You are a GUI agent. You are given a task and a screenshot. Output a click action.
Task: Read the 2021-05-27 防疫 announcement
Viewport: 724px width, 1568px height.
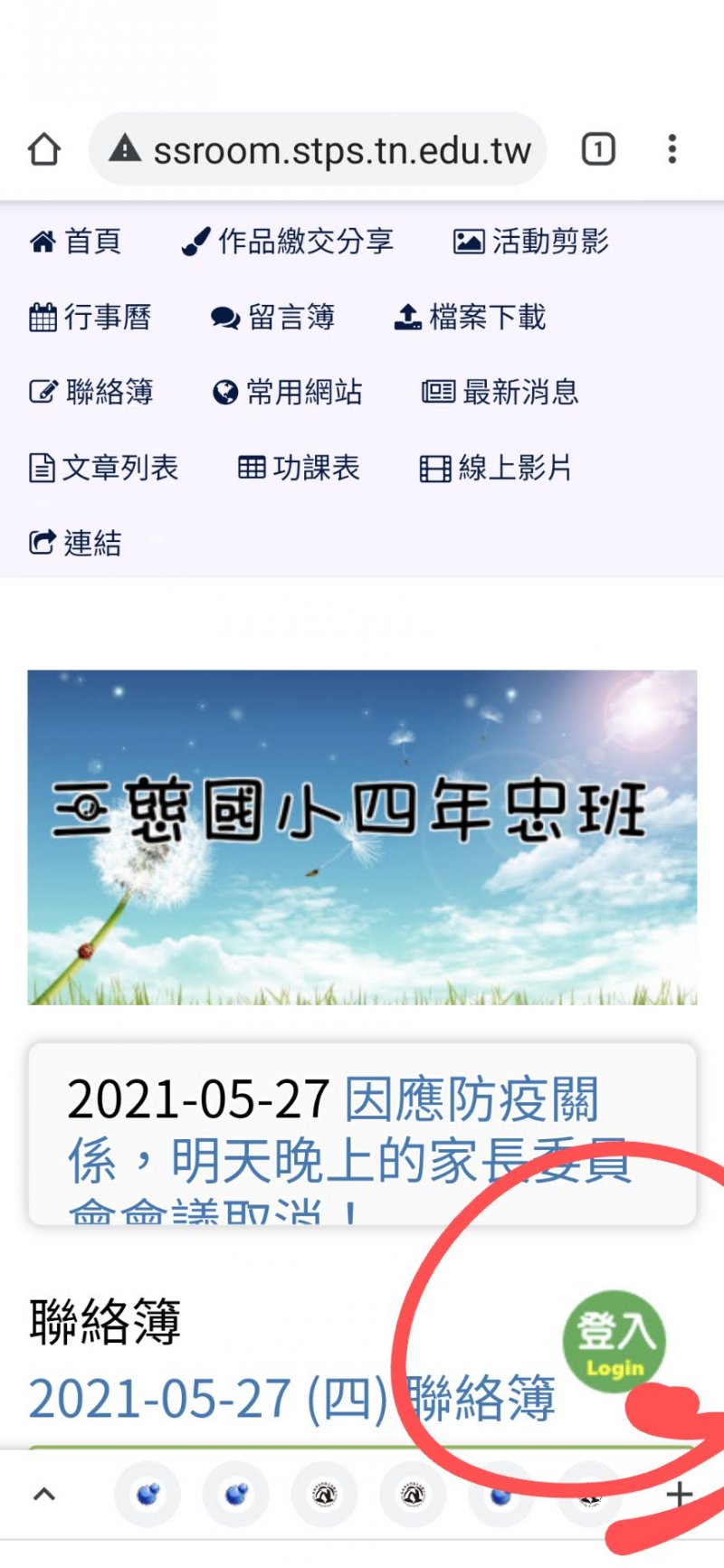tap(362, 1131)
